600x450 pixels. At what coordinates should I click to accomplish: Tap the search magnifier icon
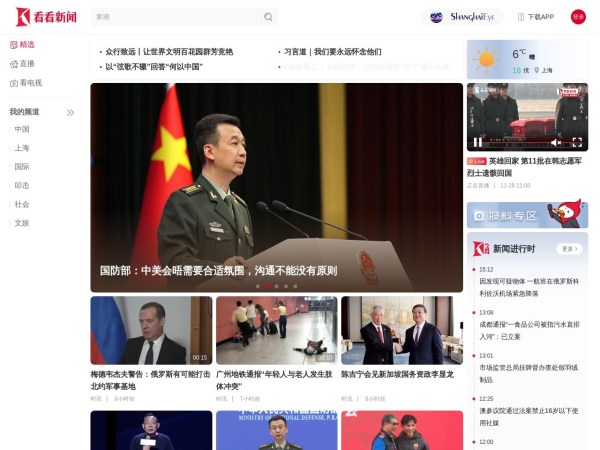[x=268, y=17]
